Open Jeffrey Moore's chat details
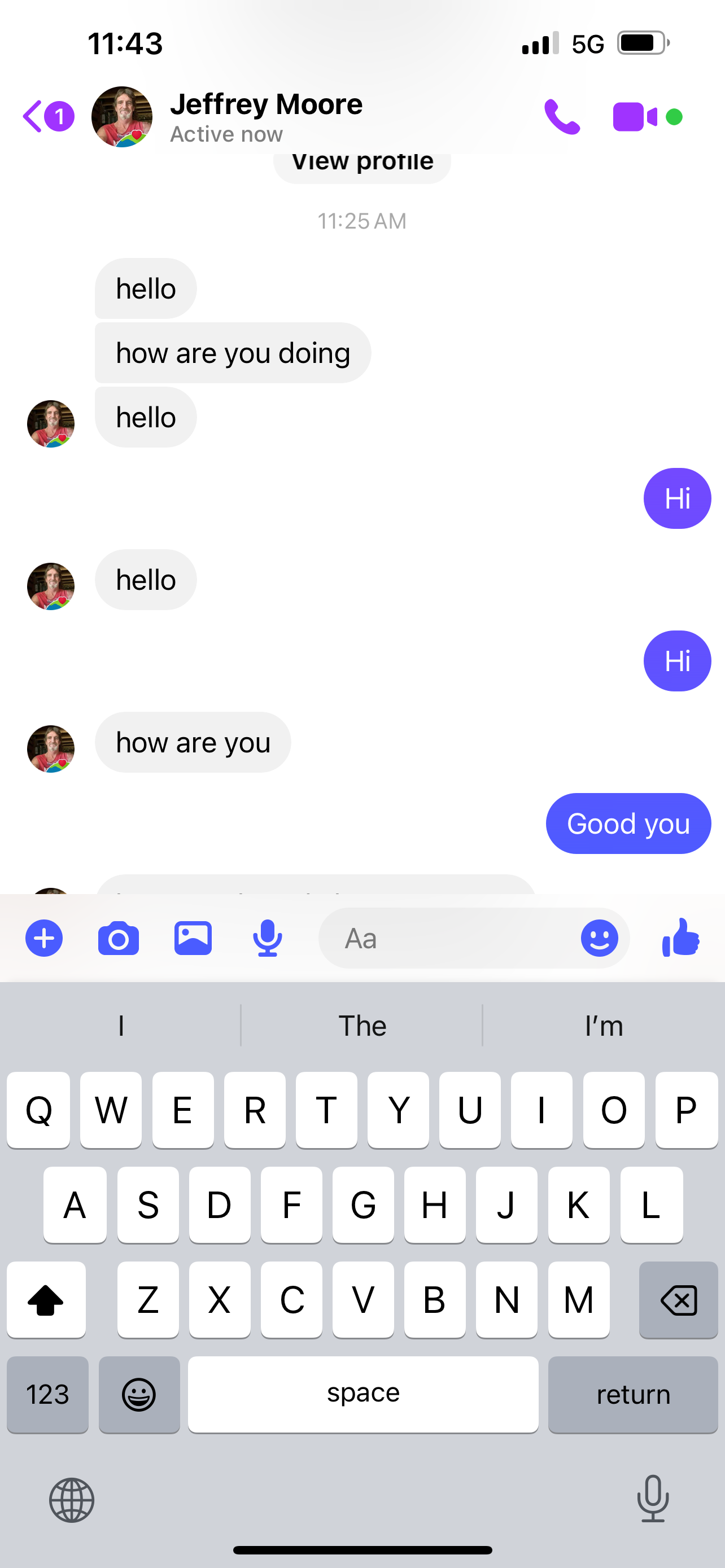This screenshot has height=1568, width=725. coord(266,115)
